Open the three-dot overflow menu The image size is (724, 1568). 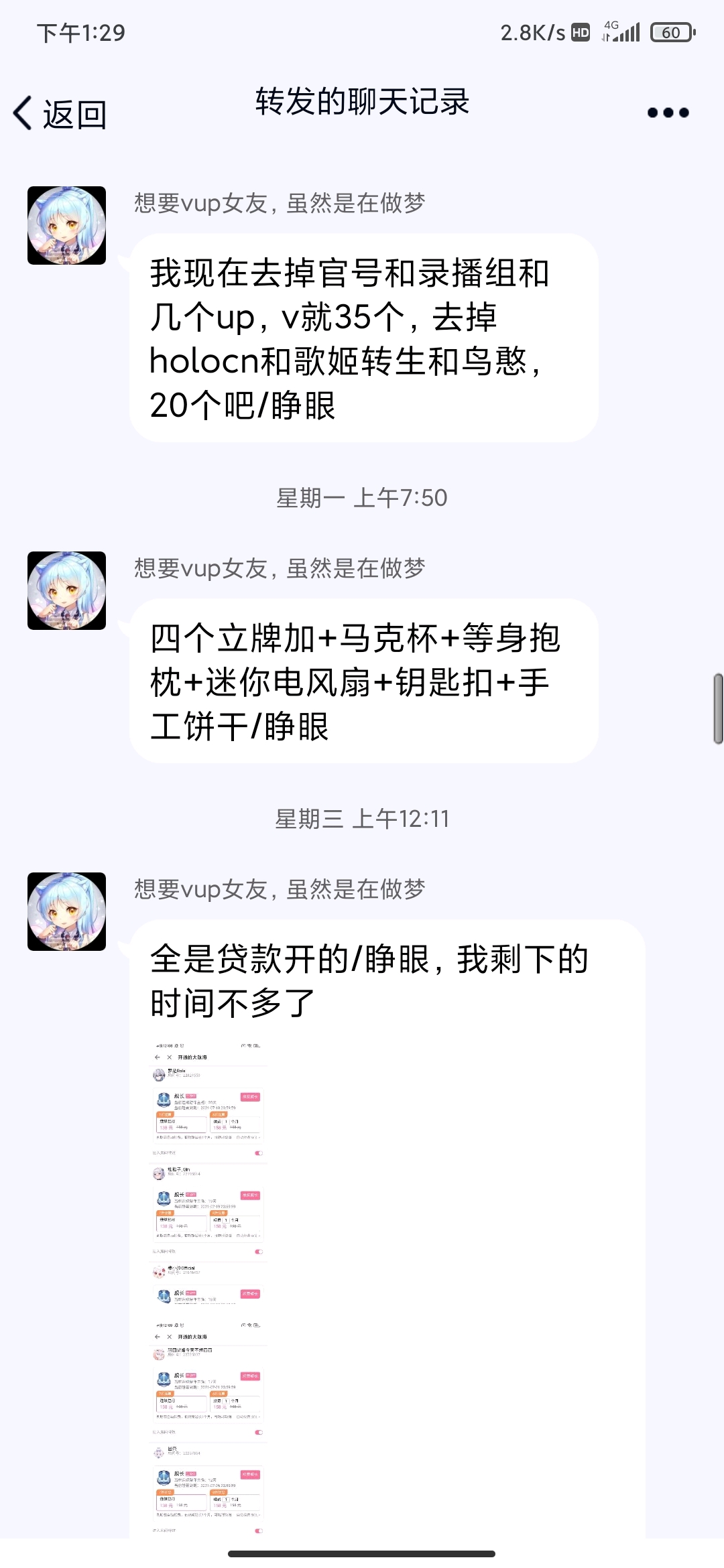pyautogui.click(x=668, y=113)
